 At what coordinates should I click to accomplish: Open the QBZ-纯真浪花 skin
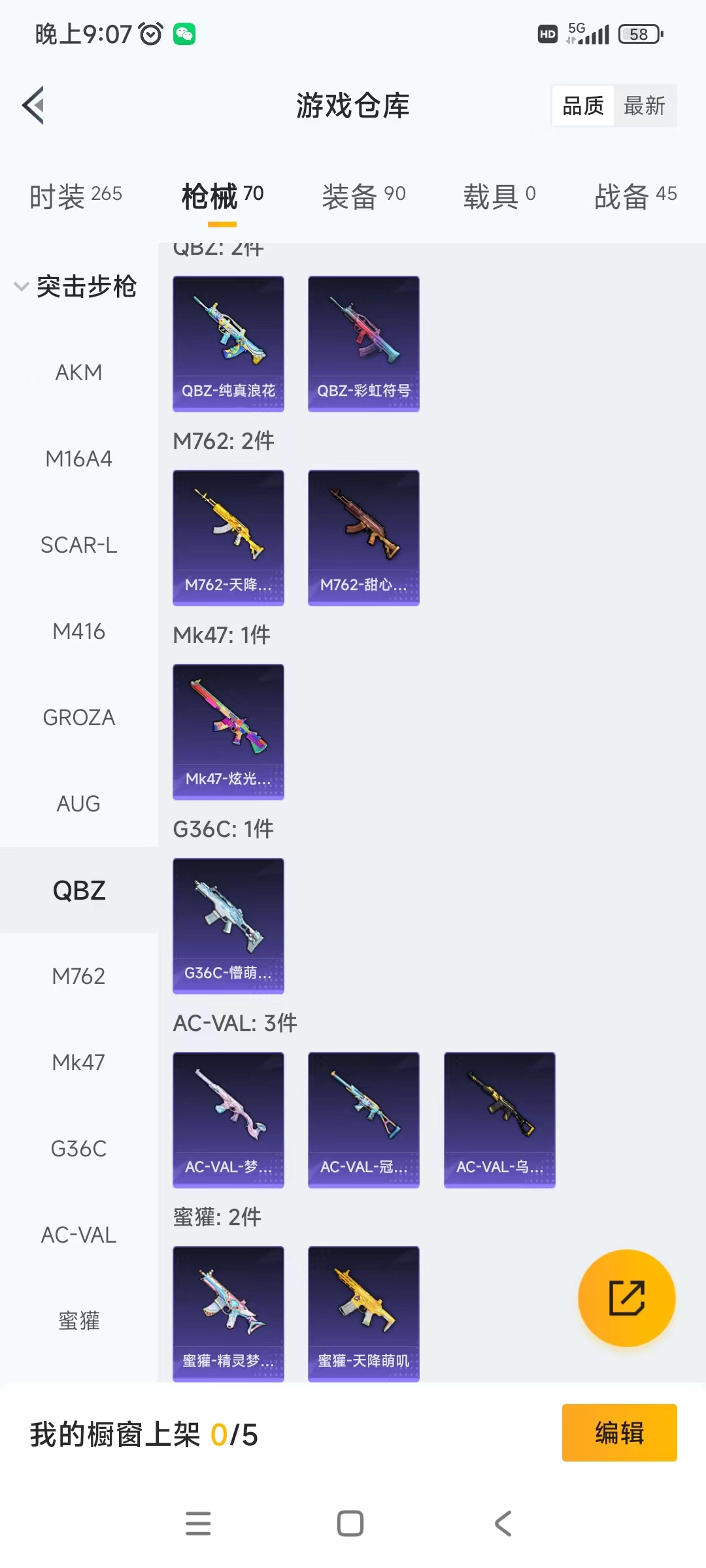tap(228, 344)
